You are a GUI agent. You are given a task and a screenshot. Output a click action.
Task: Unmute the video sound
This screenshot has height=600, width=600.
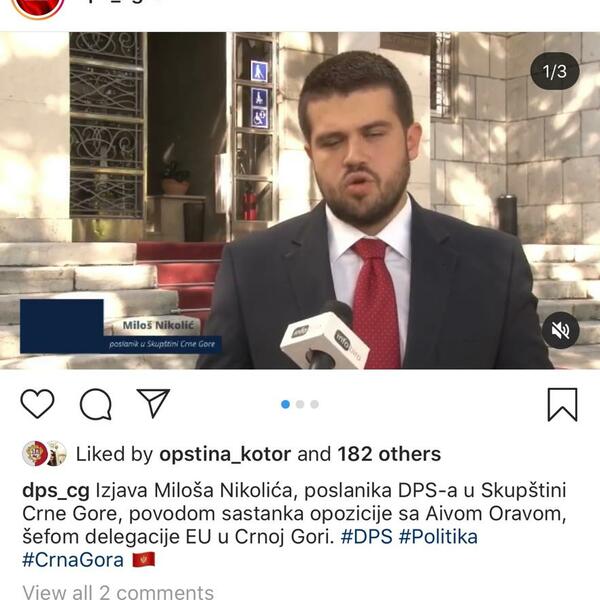561,330
